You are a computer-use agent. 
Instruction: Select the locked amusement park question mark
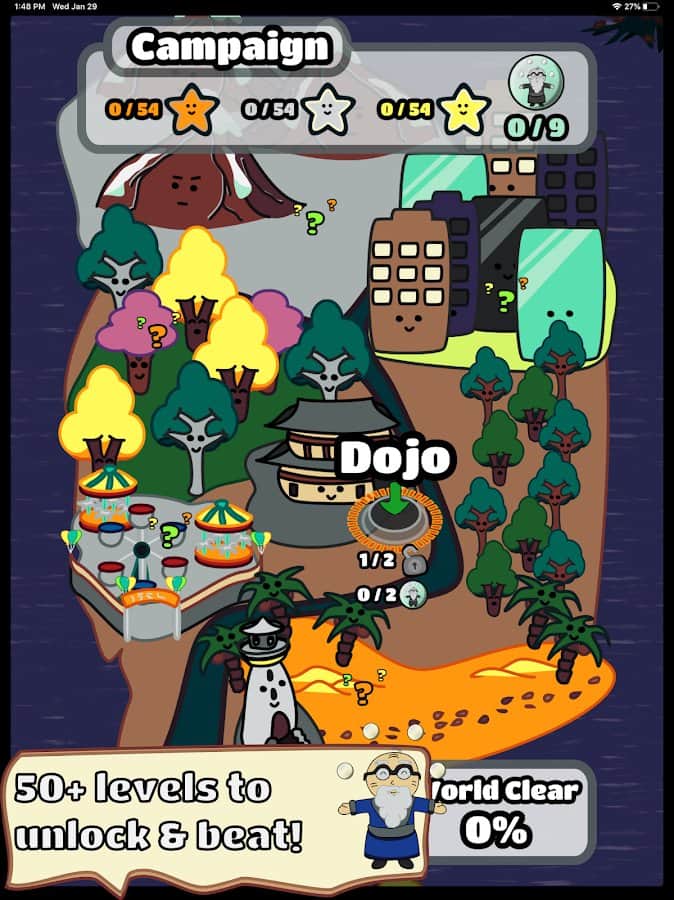[x=170, y=536]
